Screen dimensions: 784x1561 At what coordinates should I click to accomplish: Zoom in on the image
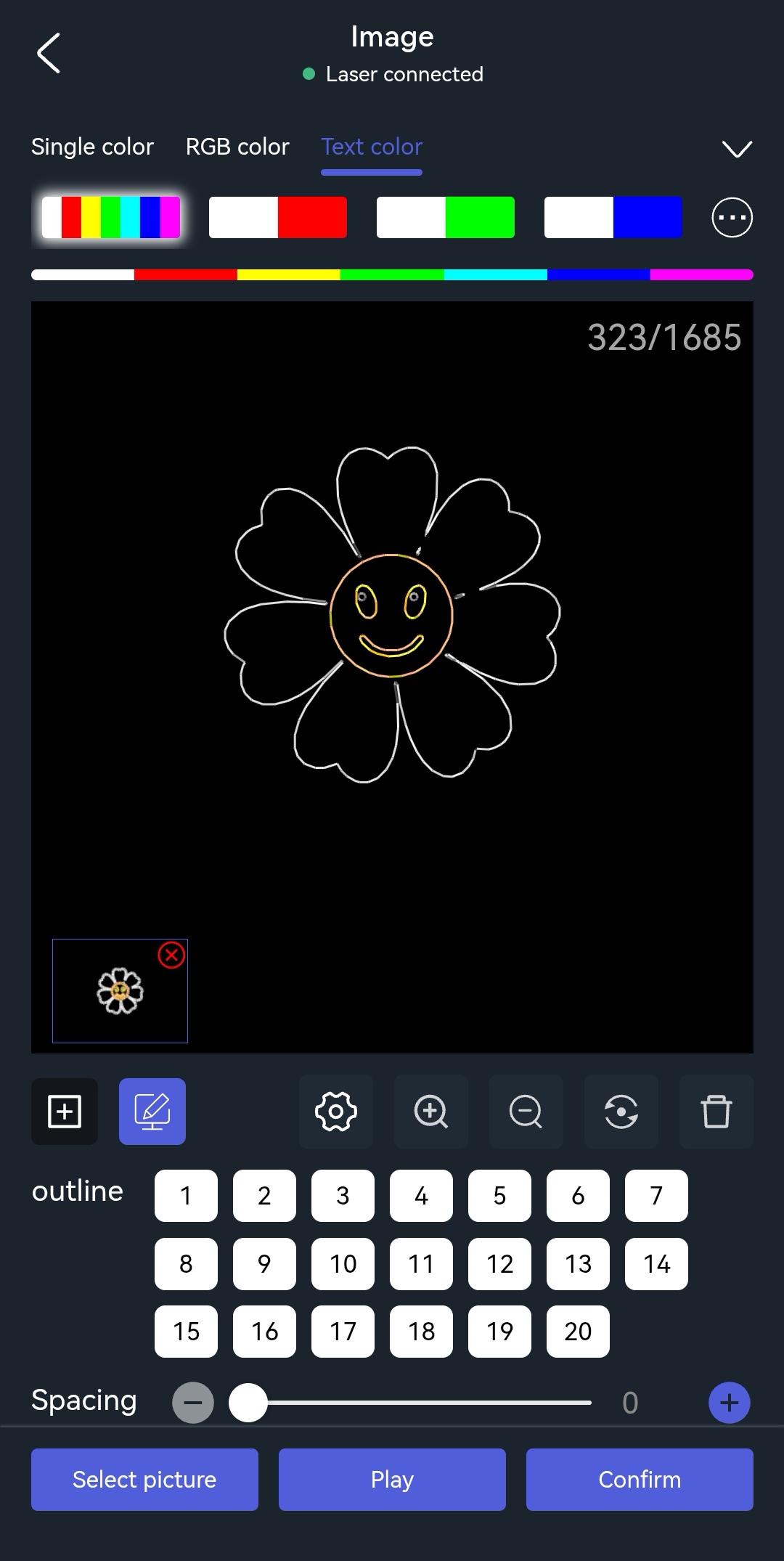point(431,1112)
